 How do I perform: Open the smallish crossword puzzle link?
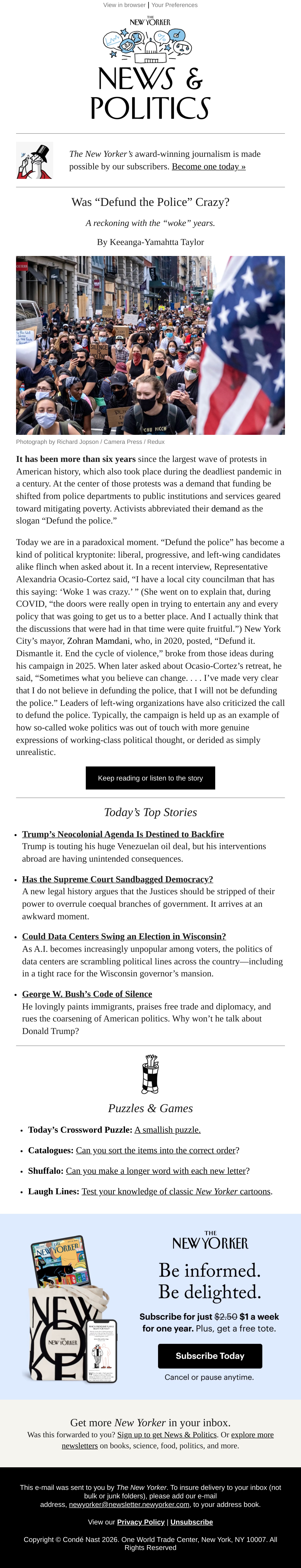point(168,1130)
